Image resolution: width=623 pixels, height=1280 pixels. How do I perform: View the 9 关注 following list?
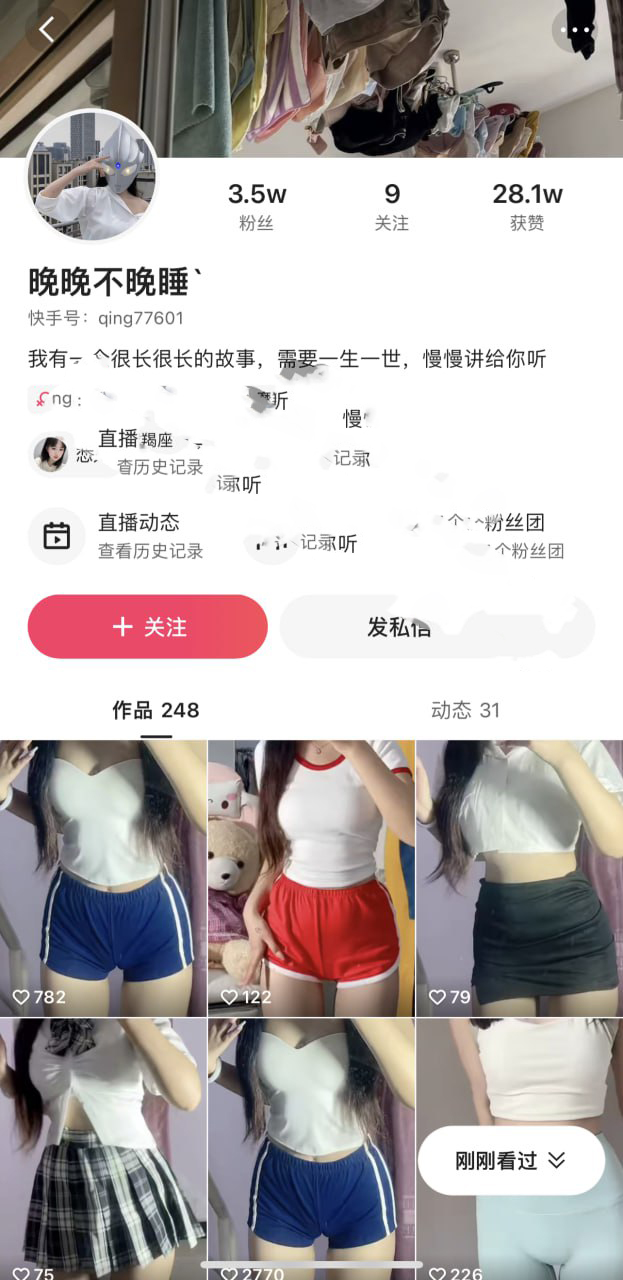[x=392, y=206]
